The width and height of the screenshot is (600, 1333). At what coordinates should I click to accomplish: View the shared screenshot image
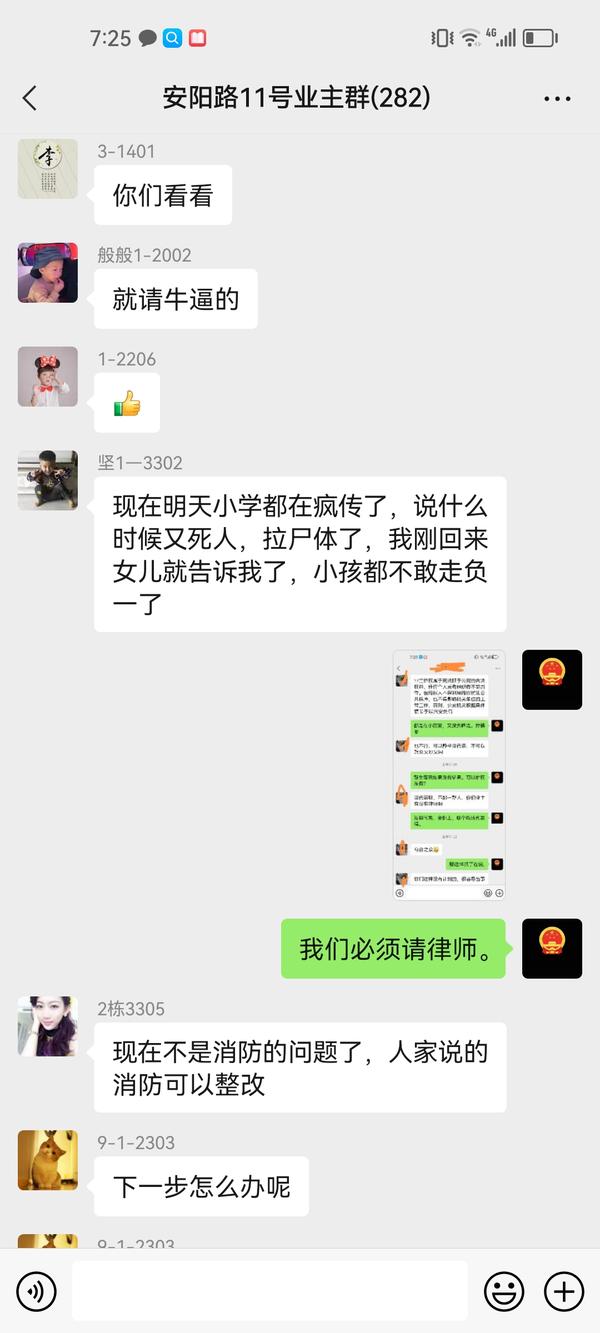click(x=449, y=775)
